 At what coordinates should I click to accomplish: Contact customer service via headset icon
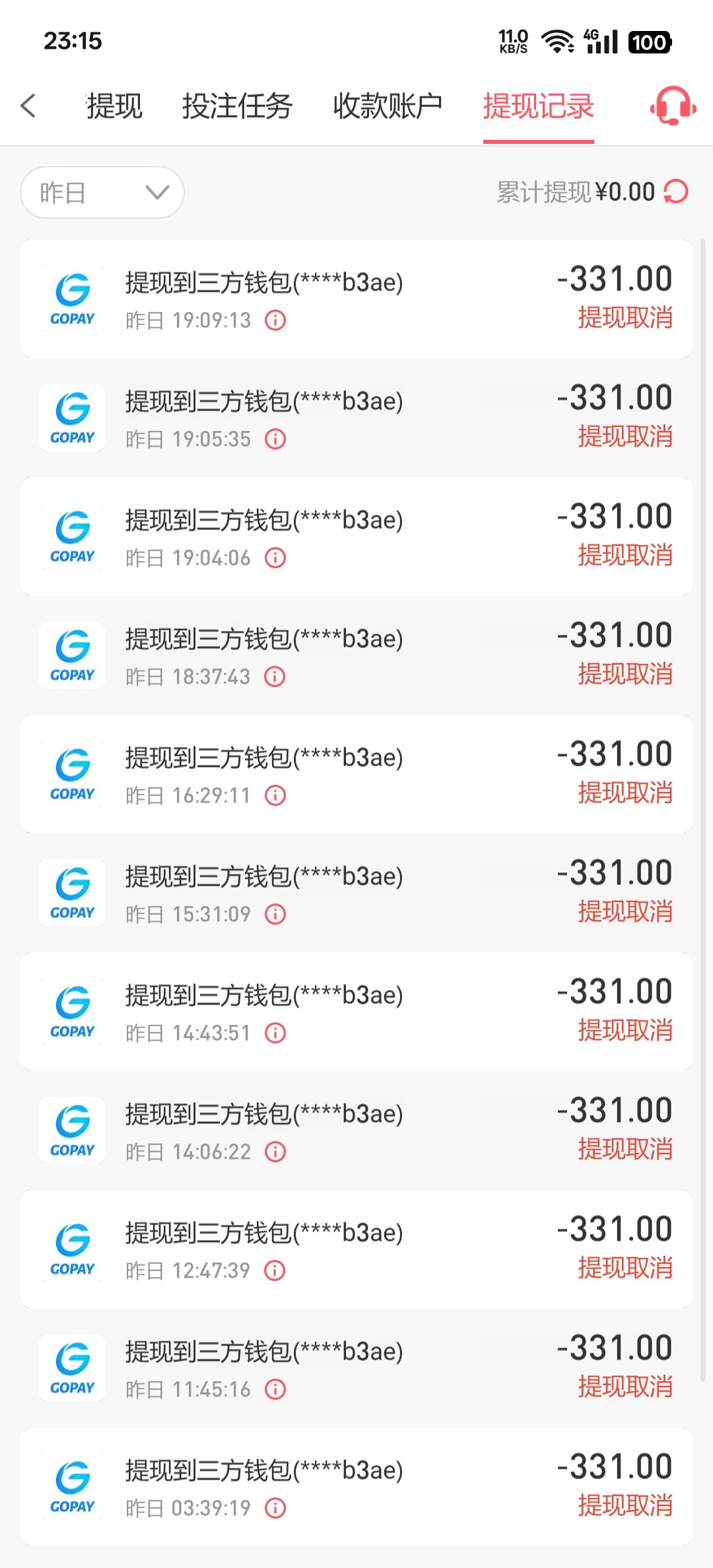pyautogui.click(x=672, y=106)
